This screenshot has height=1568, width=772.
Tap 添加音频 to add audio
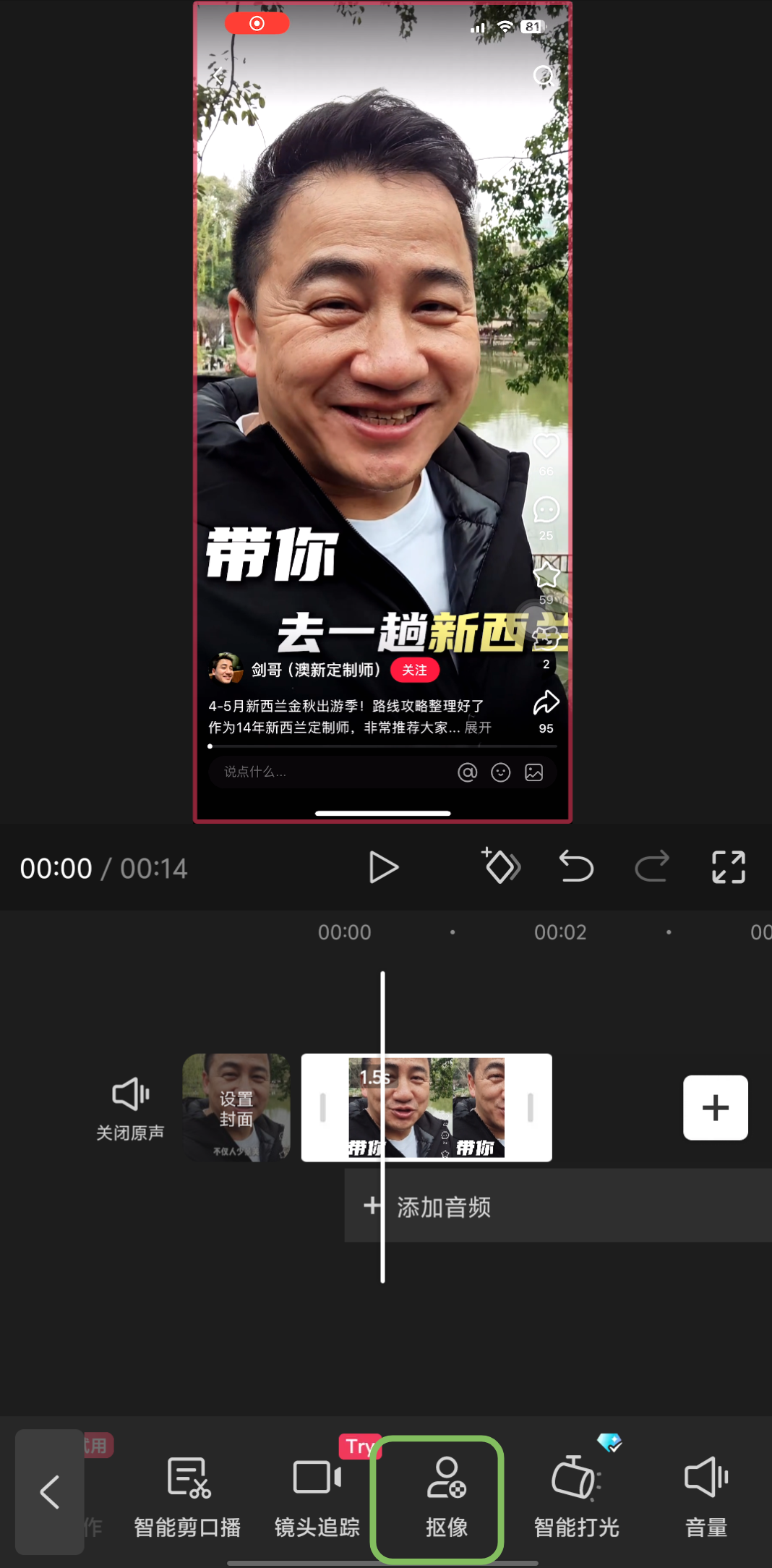click(443, 1206)
